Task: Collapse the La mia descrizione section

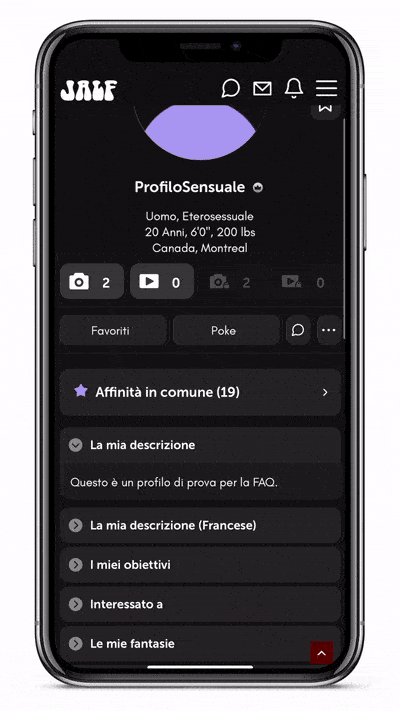Action: [x=200, y=445]
